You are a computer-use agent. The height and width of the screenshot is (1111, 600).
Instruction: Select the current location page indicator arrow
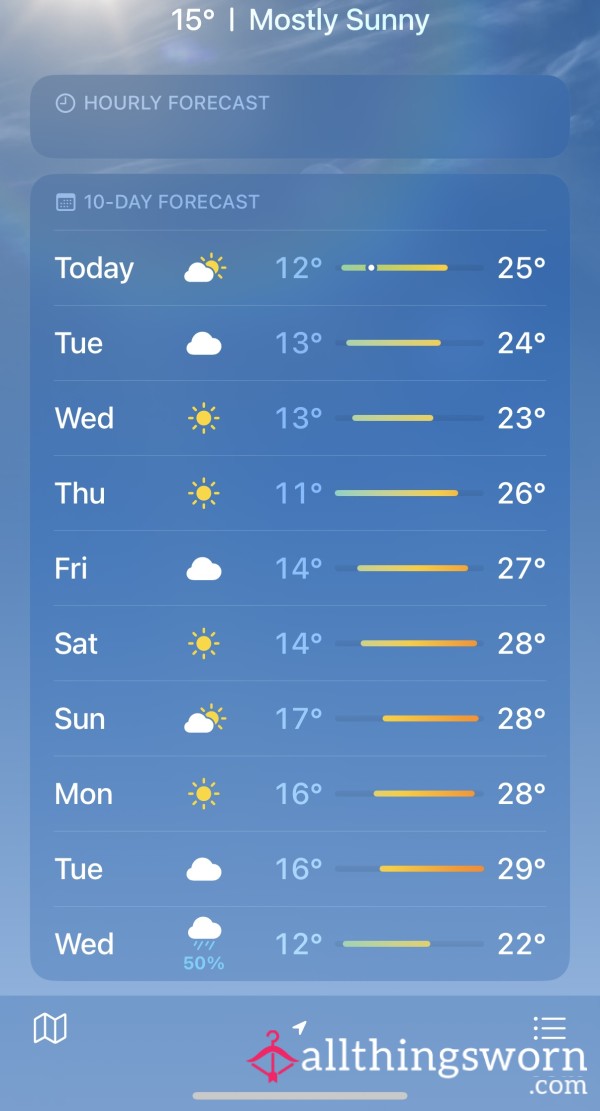coord(300,1027)
